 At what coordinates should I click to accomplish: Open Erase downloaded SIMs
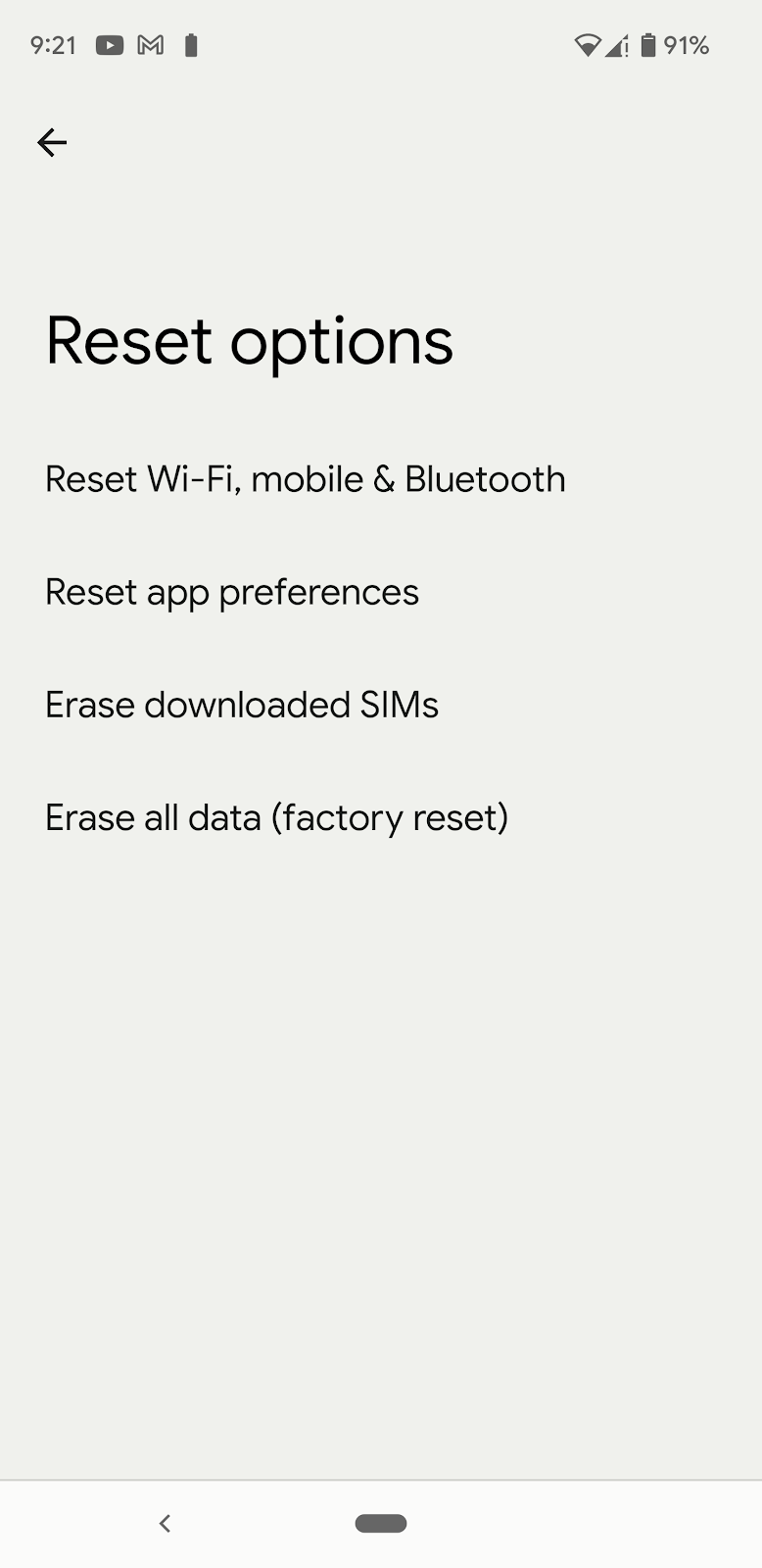[x=381, y=705]
